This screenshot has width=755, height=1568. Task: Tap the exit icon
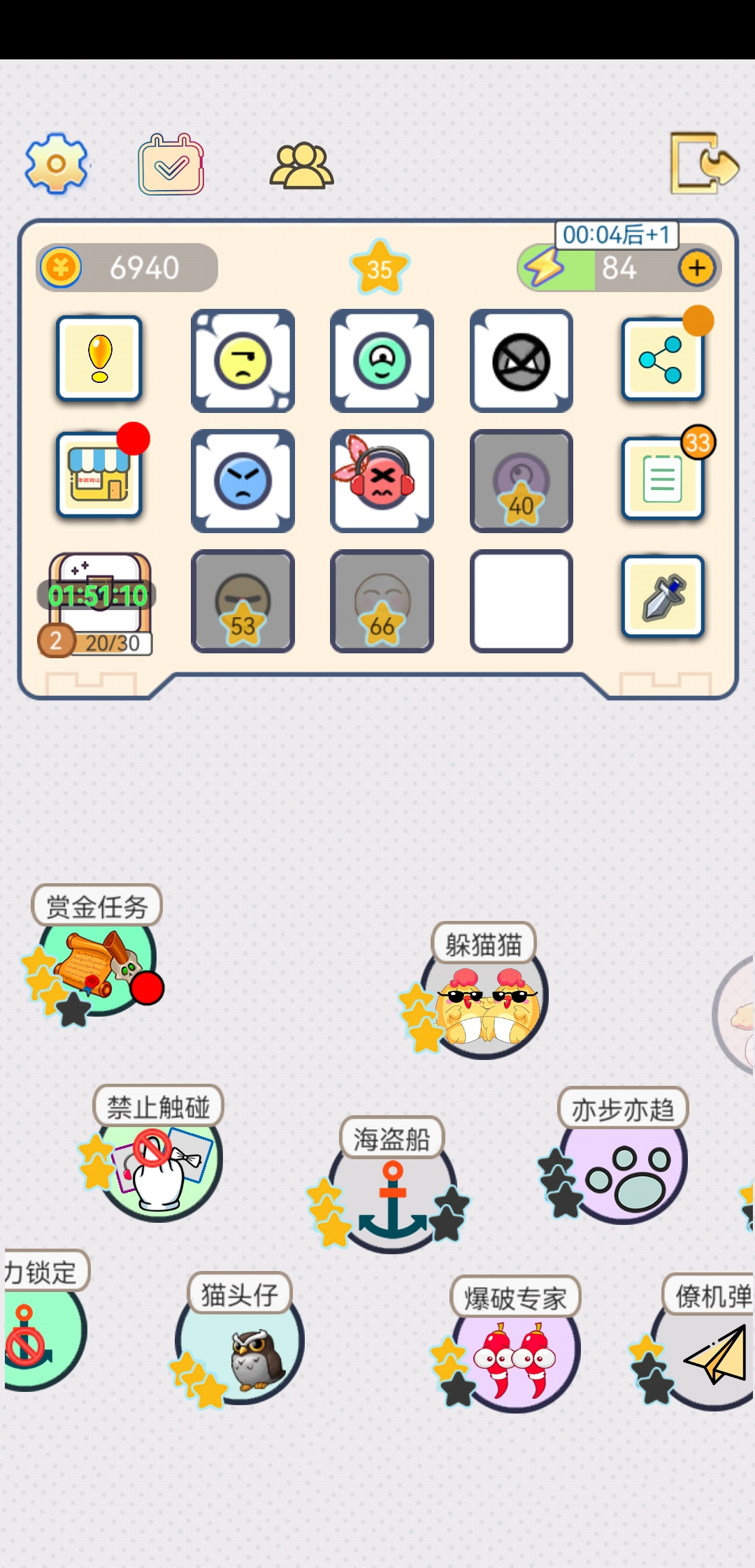pos(703,164)
